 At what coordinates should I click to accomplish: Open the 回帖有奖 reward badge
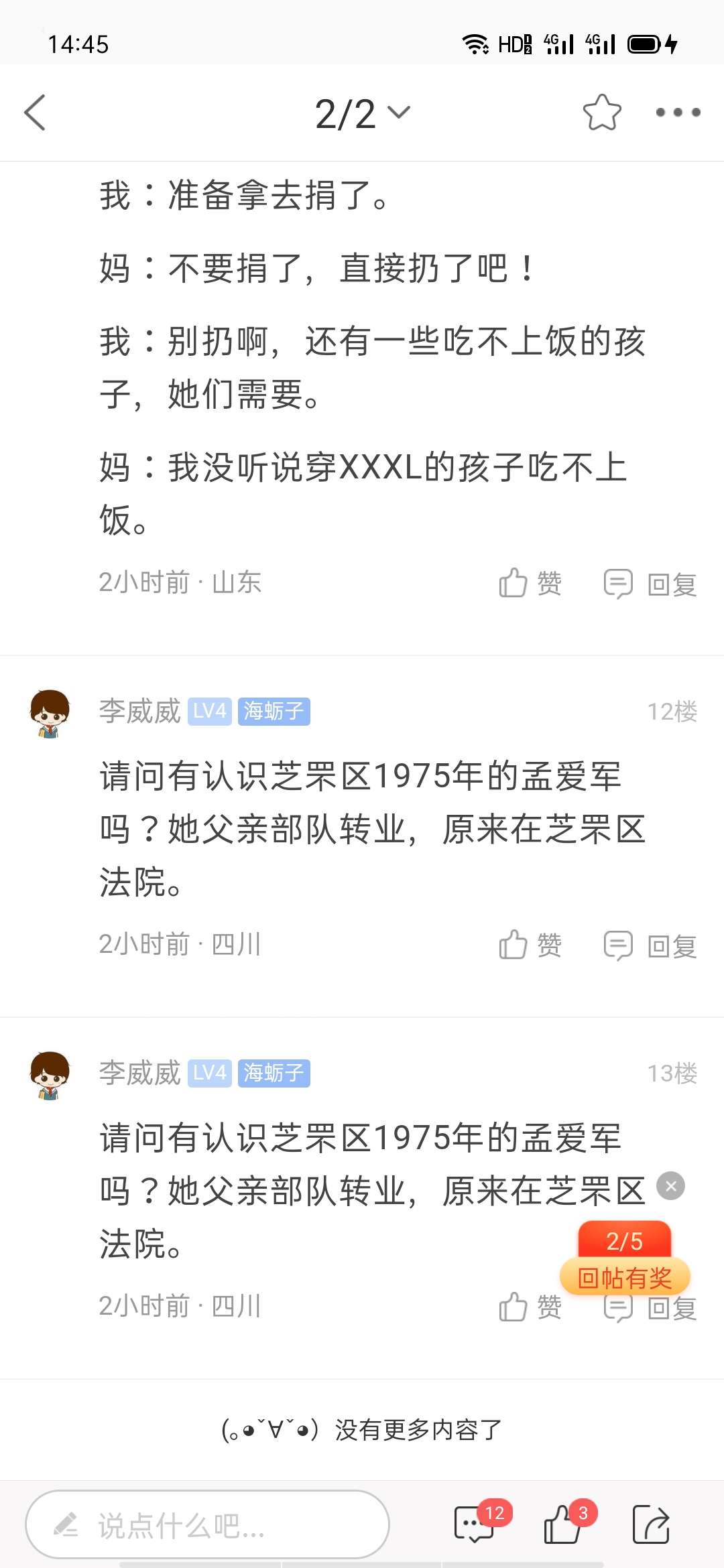pyautogui.click(x=625, y=1261)
